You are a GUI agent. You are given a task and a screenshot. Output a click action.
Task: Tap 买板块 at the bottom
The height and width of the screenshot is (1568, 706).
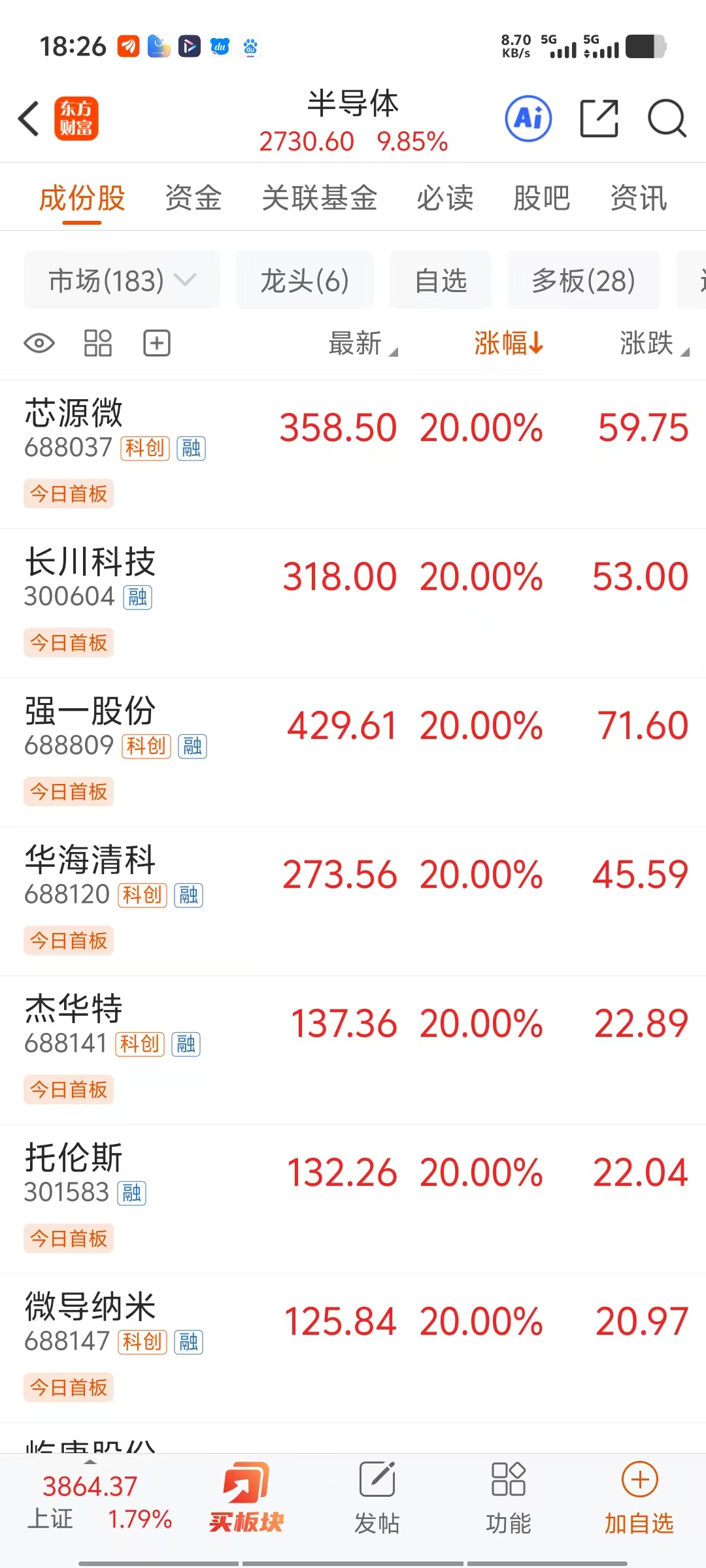pyautogui.click(x=246, y=1497)
